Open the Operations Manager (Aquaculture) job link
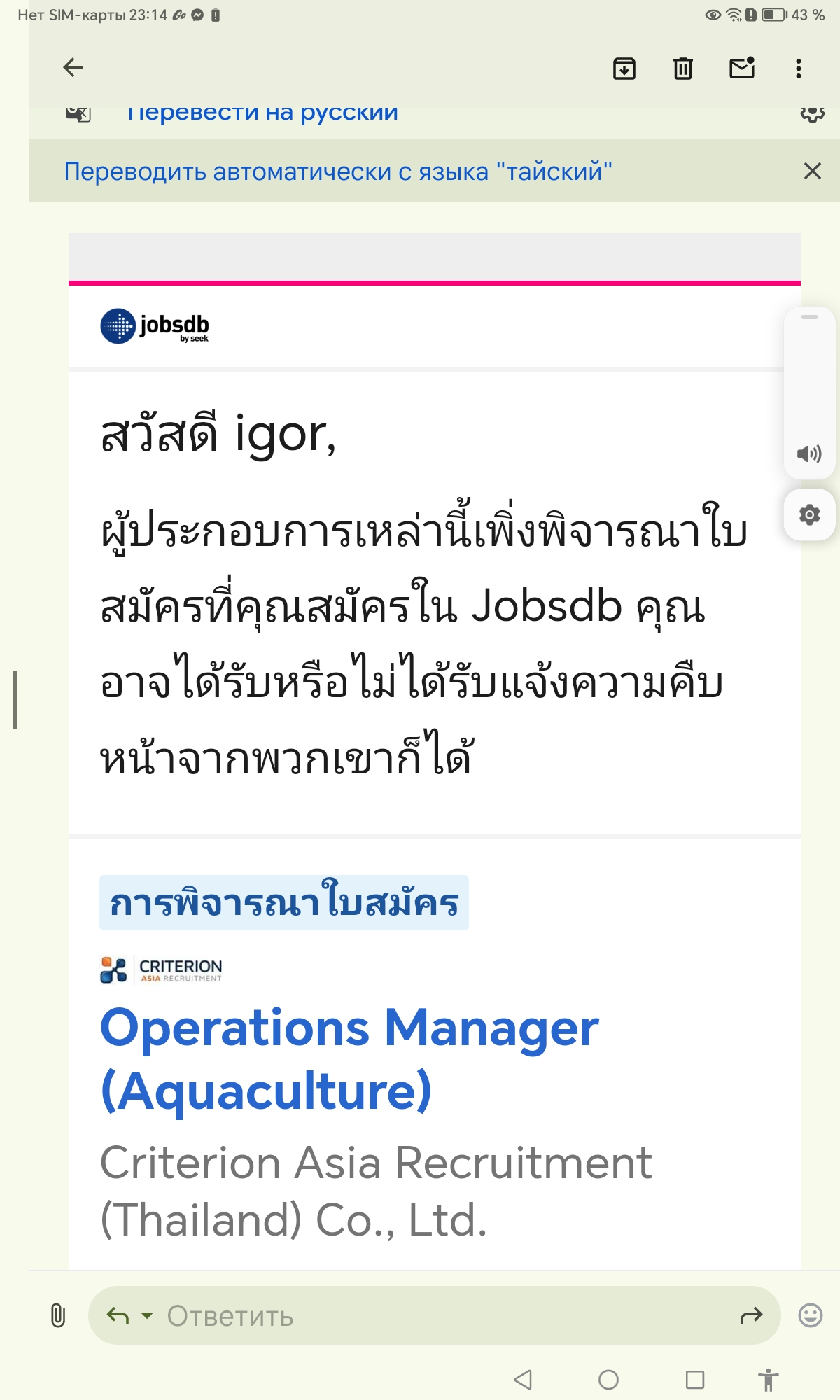Screen dimensions: 840x1400 (349, 1059)
